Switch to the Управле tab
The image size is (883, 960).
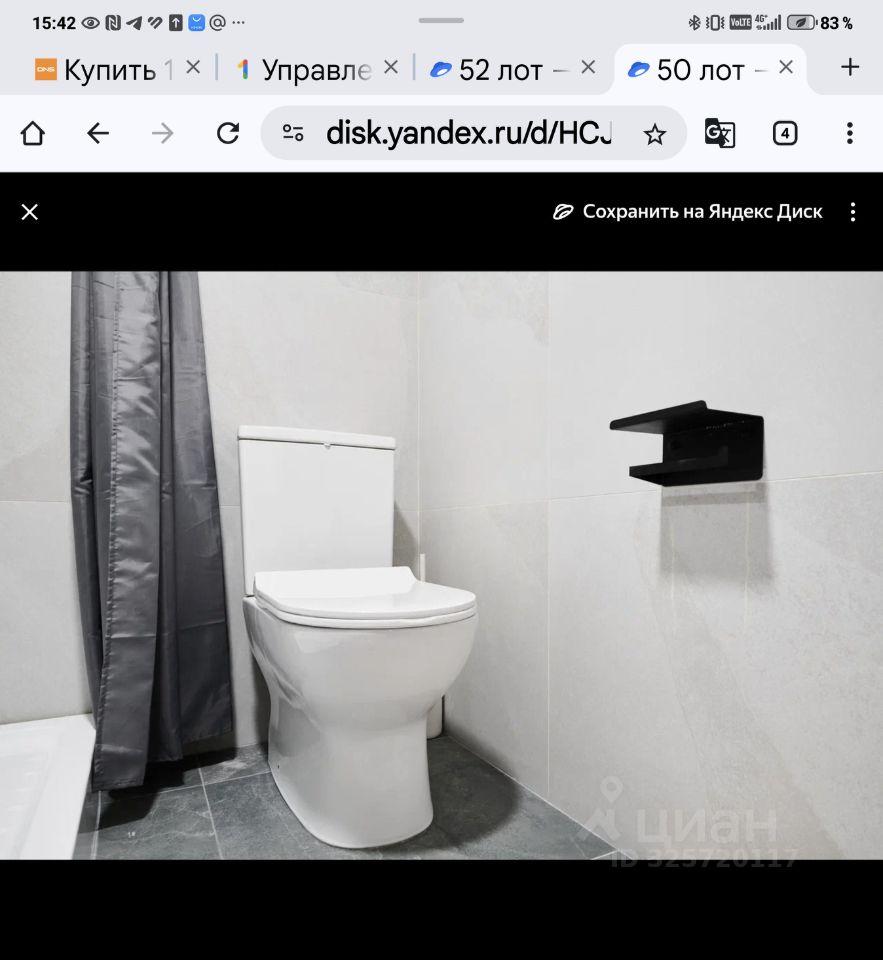point(305,69)
